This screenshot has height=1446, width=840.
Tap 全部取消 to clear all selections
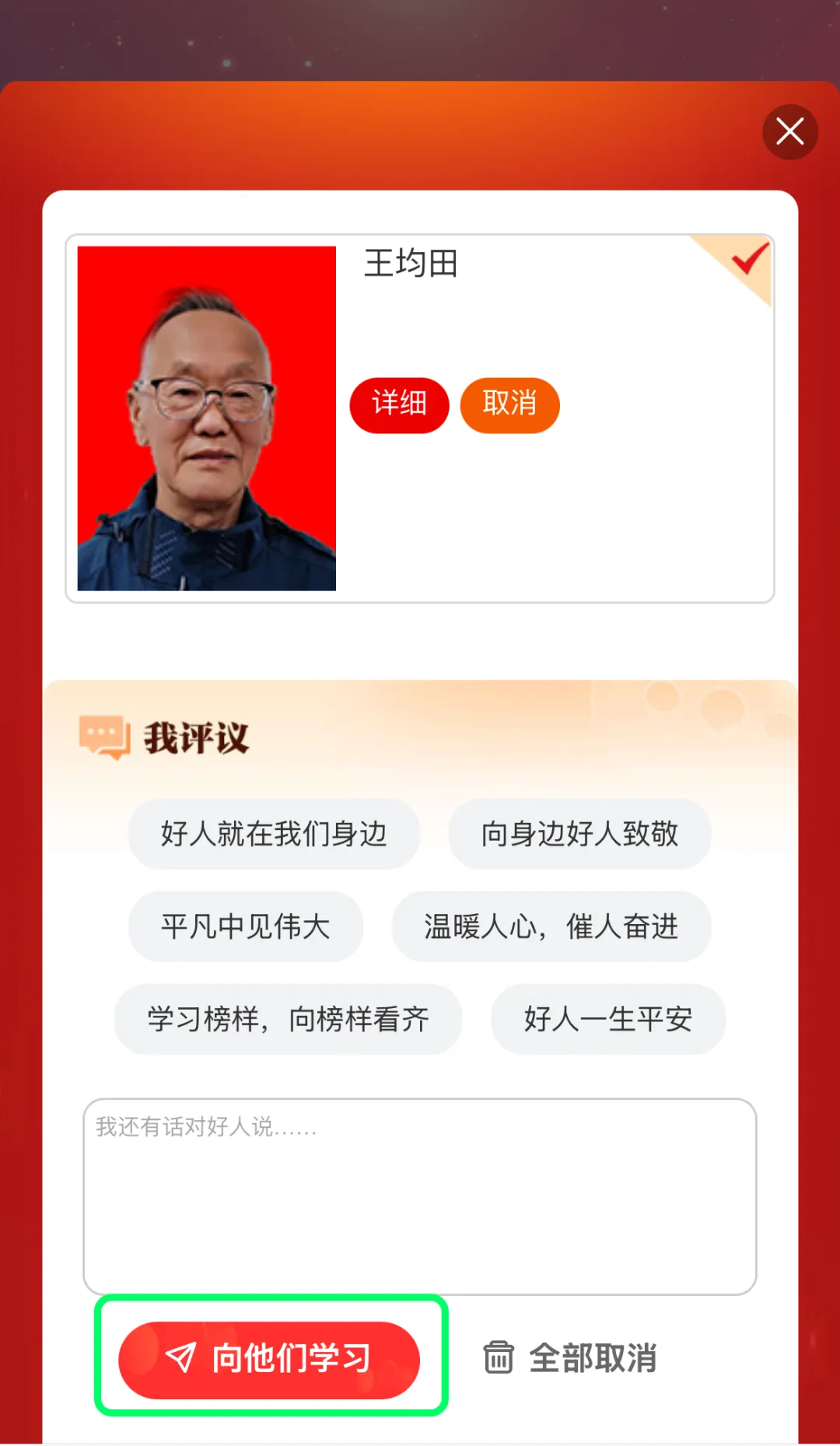pos(571,1359)
